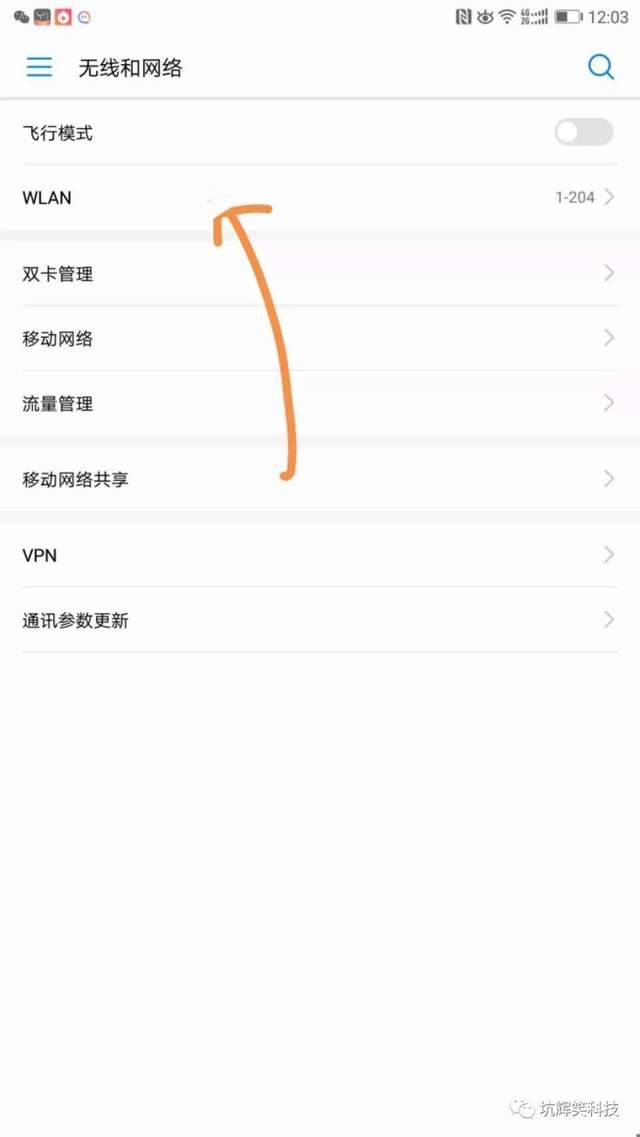The width and height of the screenshot is (640, 1137).
Task: Open the hamburger drawer menu
Action: (39, 67)
